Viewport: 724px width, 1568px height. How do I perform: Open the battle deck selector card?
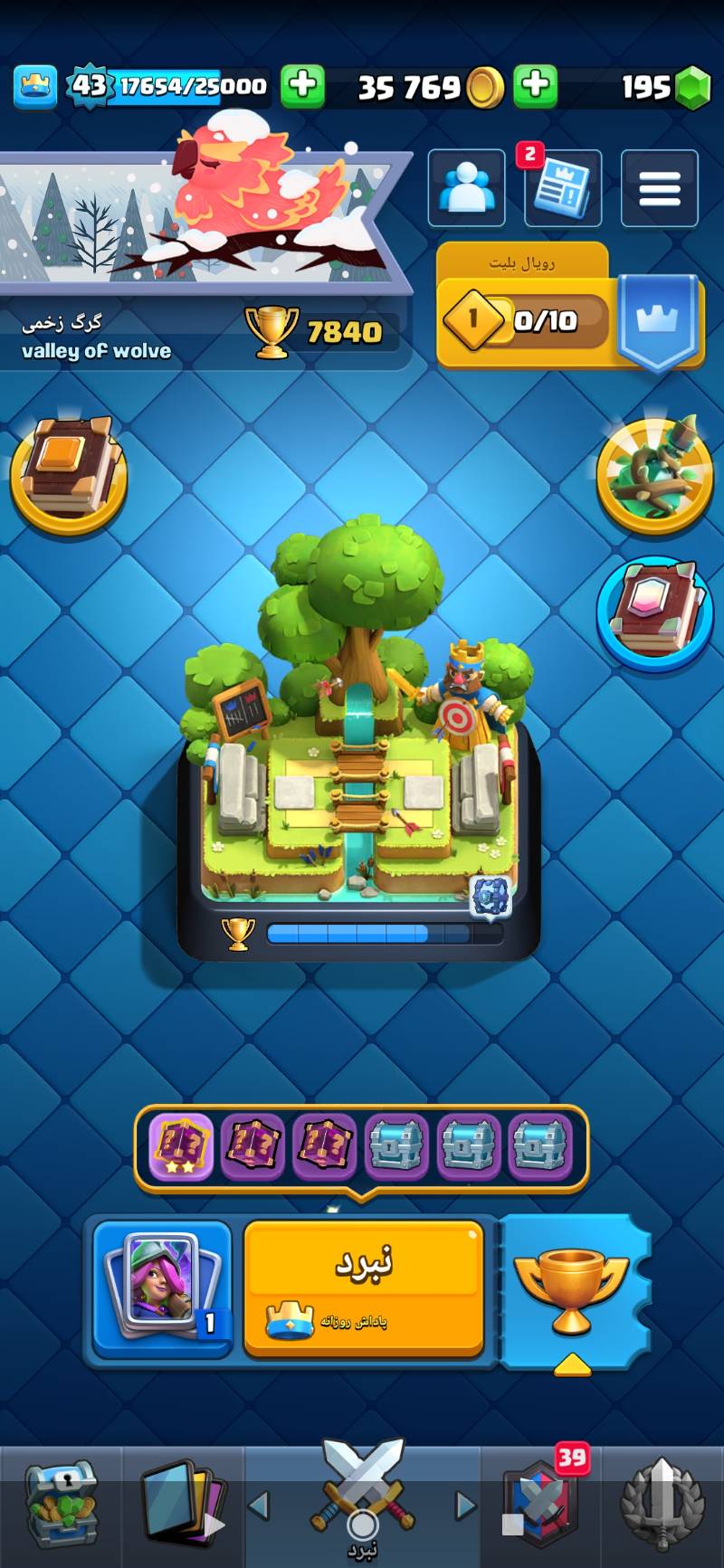[162, 1287]
